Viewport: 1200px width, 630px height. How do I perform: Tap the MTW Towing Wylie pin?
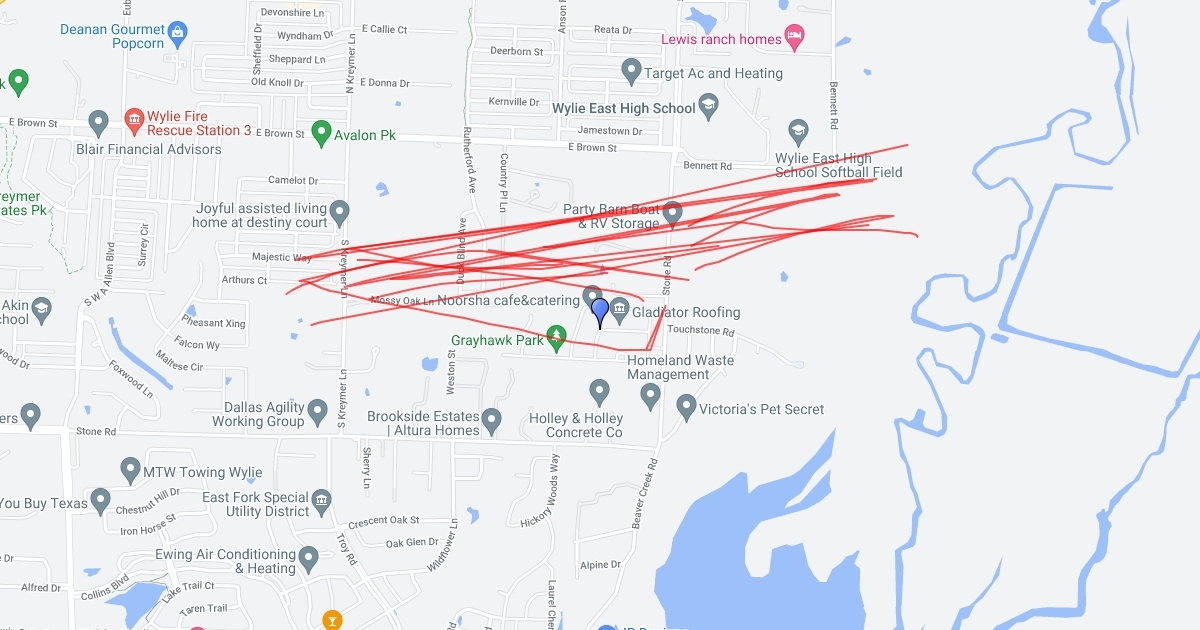click(130, 468)
